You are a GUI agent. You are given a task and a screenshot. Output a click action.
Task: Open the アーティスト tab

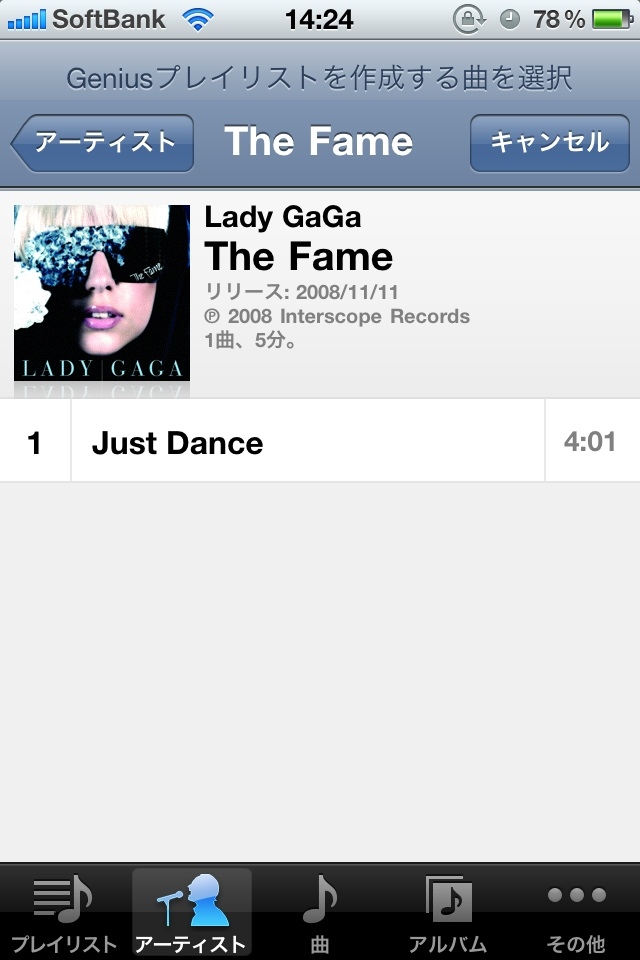191,912
